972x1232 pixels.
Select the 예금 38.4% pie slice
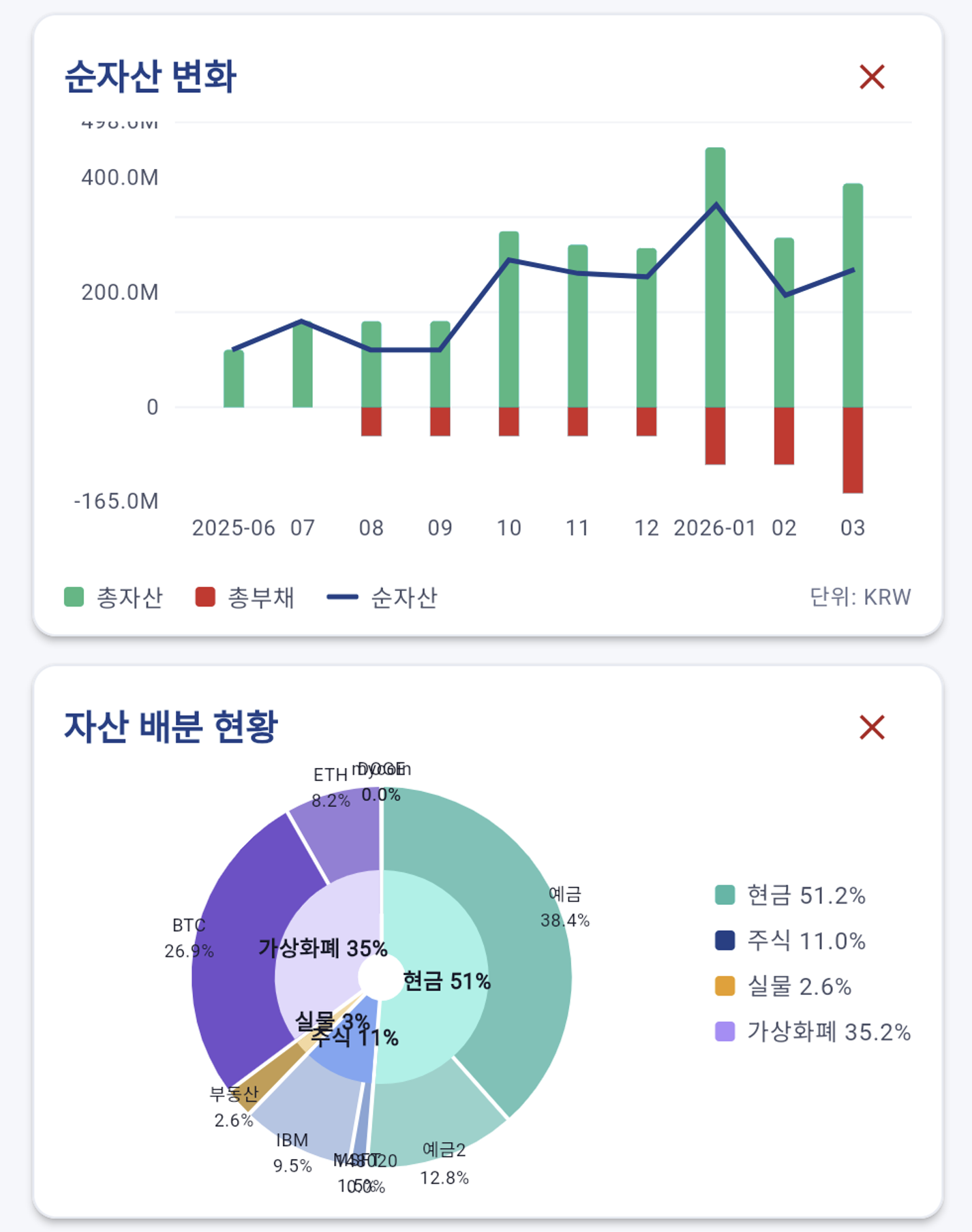tap(518, 954)
